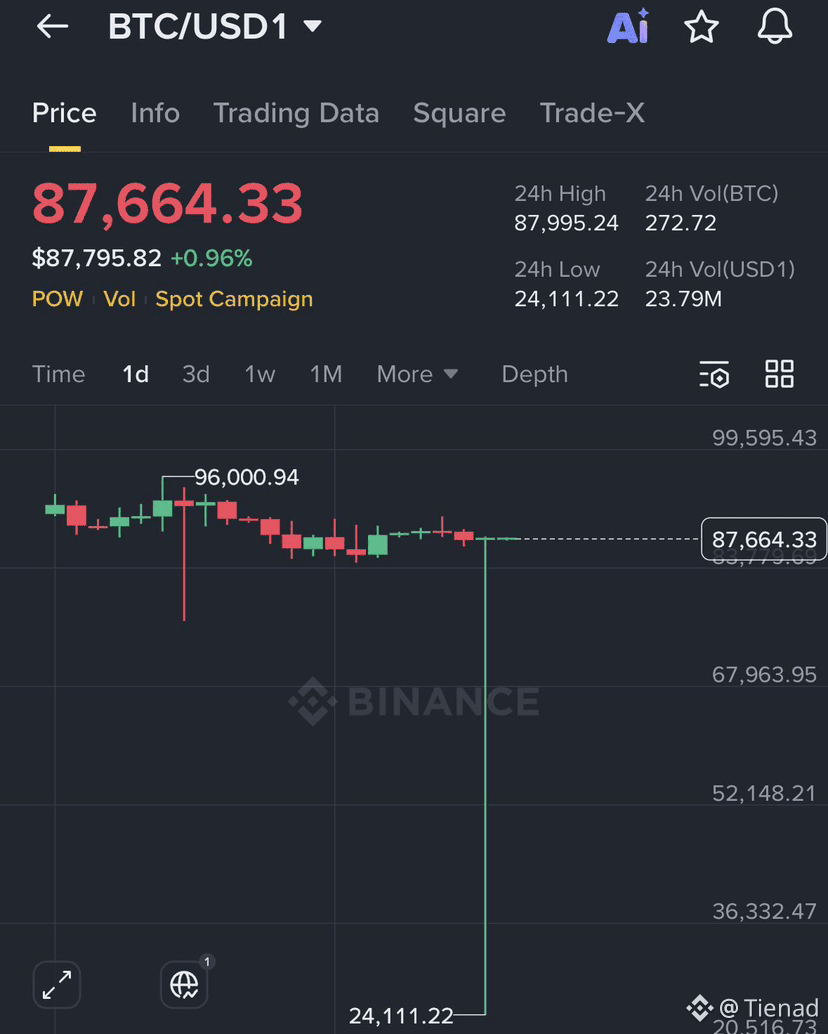Open chart indicator settings icon near Depth
828x1034 pixels.
click(x=714, y=373)
